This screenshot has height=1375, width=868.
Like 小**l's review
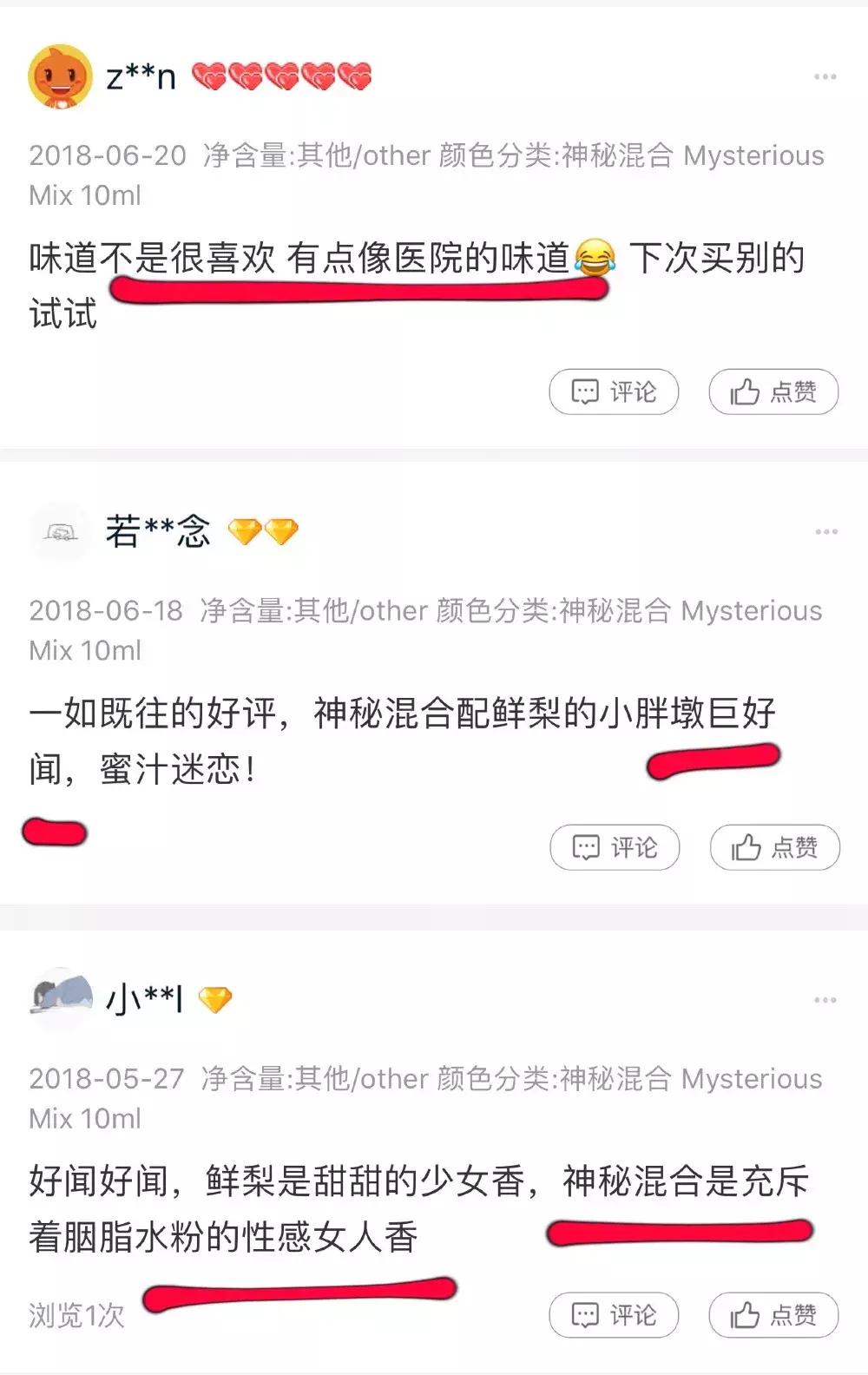pos(773,1315)
